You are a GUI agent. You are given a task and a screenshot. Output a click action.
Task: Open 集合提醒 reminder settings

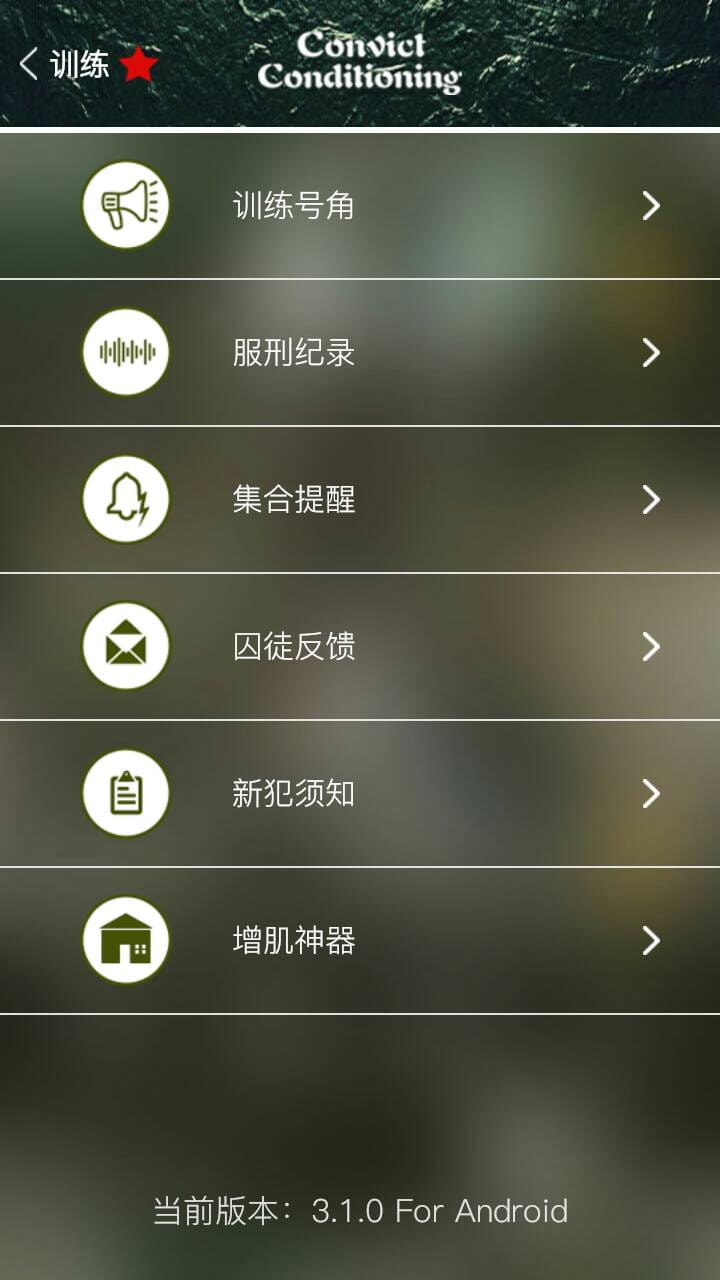360,500
